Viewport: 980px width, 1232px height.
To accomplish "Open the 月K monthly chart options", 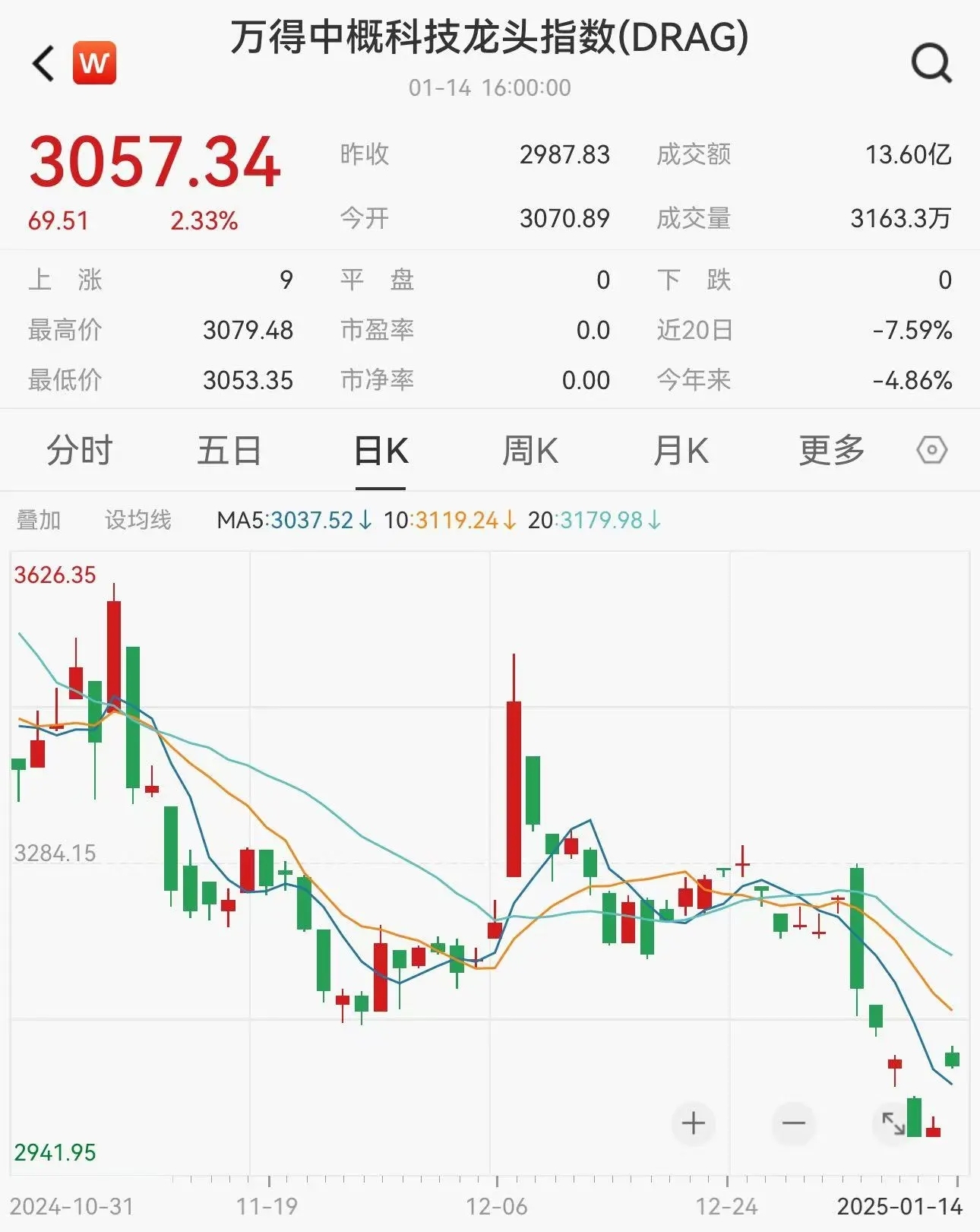I will tap(680, 450).
